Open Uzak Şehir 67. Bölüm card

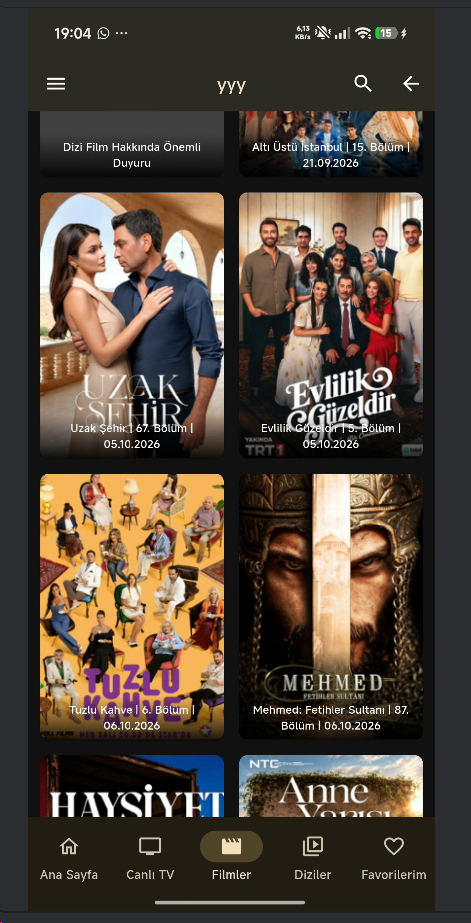[x=132, y=325]
